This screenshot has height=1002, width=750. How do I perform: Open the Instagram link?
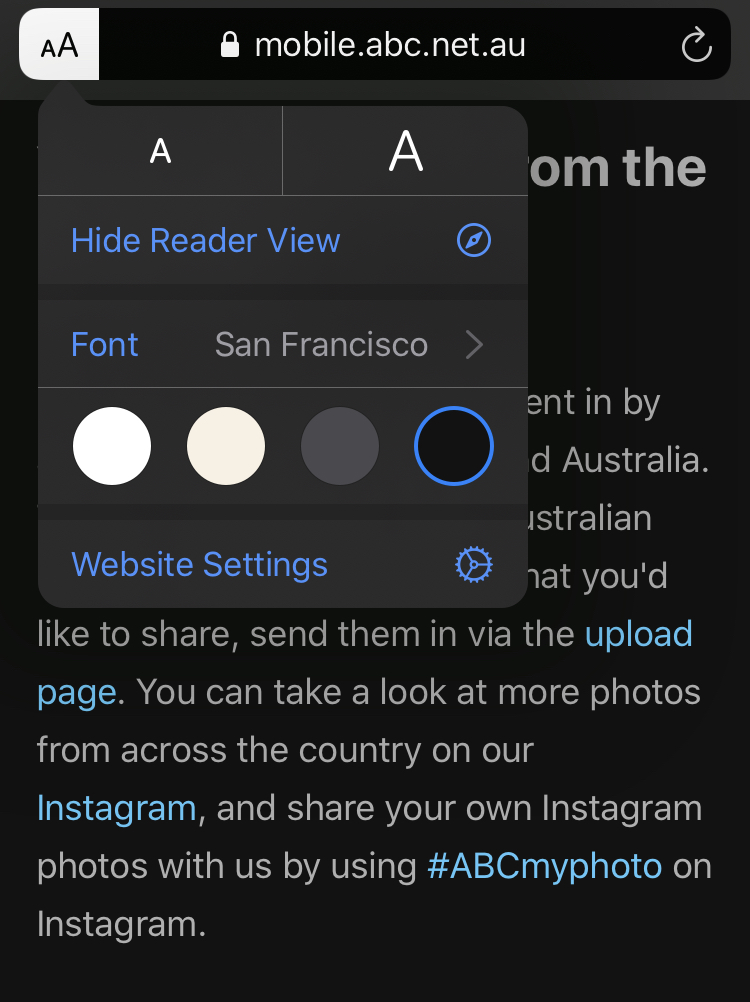tap(116, 808)
